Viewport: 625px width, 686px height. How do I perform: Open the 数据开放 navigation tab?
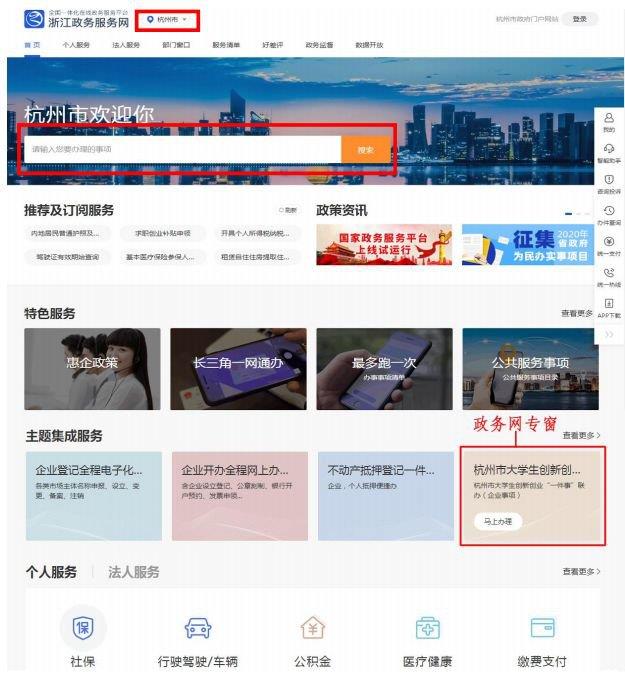(369, 45)
